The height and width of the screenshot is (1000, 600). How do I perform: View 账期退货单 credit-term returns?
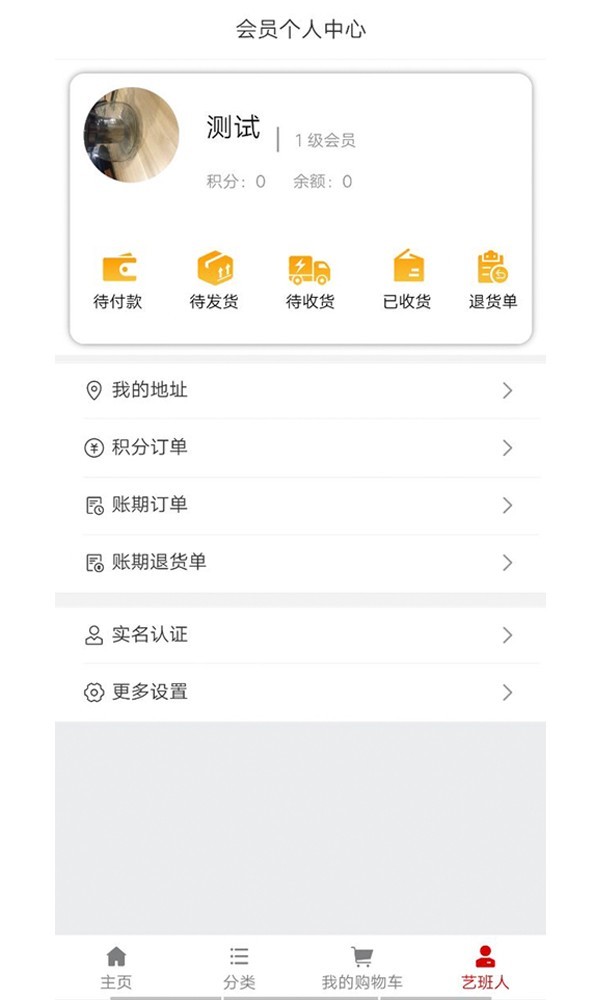[x=300, y=562]
